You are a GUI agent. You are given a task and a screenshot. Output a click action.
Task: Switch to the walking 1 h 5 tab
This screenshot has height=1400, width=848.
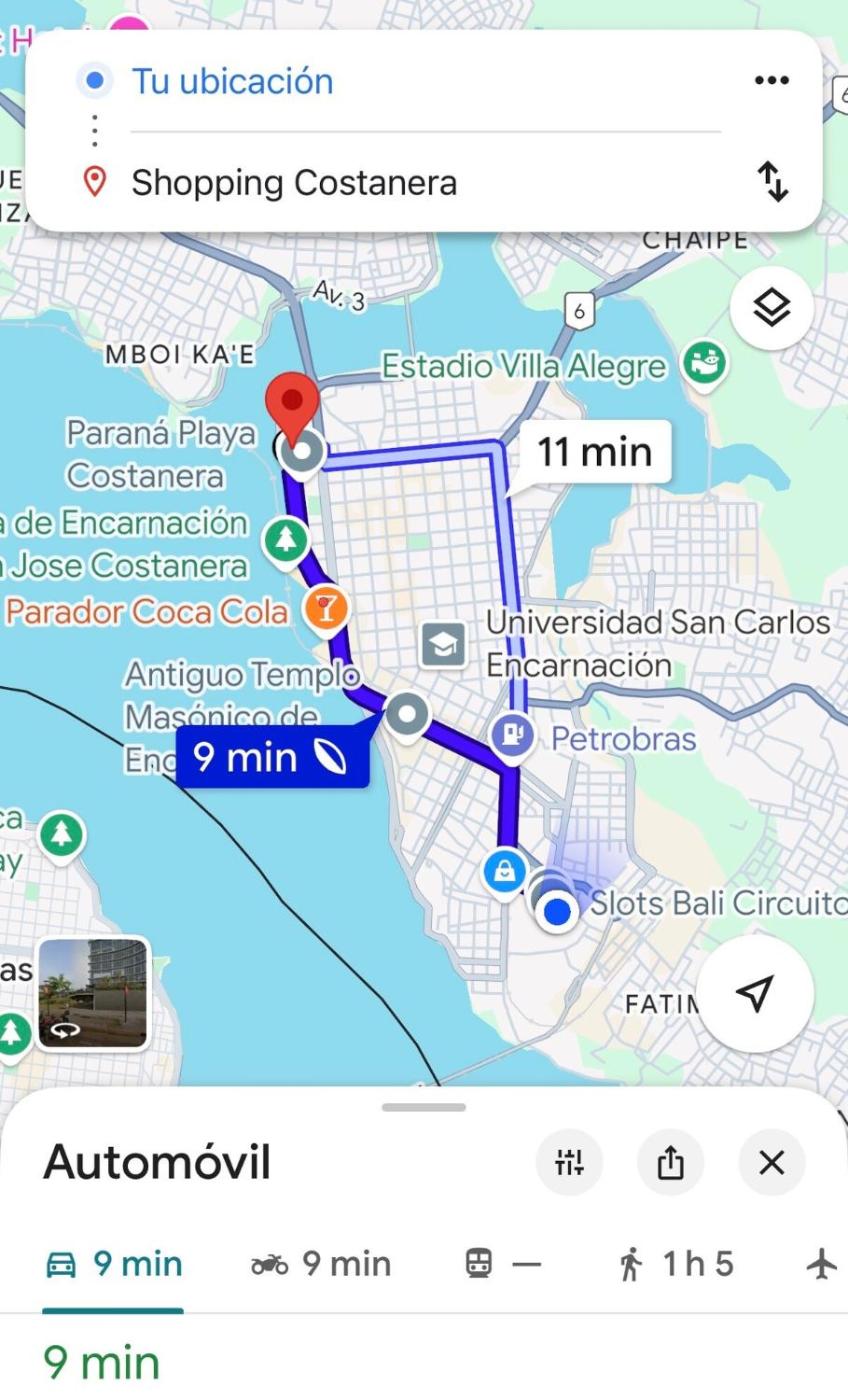click(x=676, y=1264)
